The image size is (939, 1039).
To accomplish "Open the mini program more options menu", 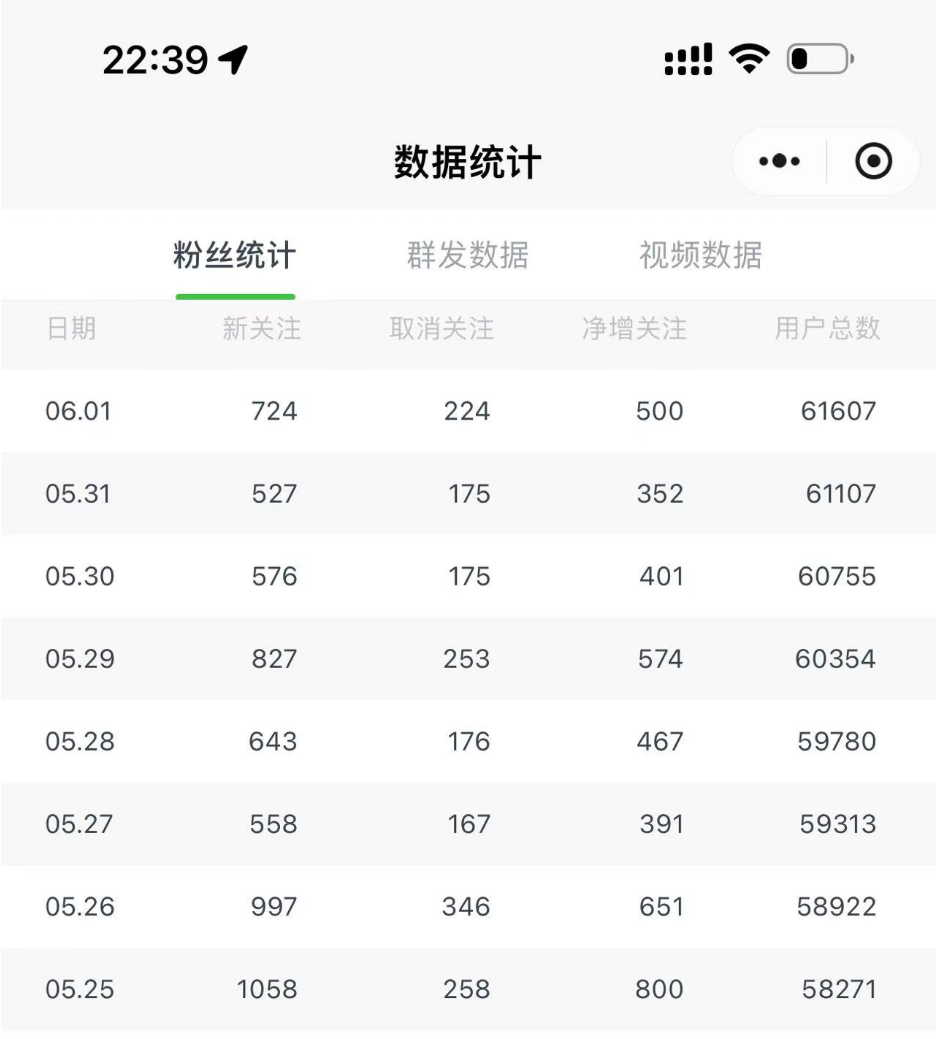I will pos(779,162).
